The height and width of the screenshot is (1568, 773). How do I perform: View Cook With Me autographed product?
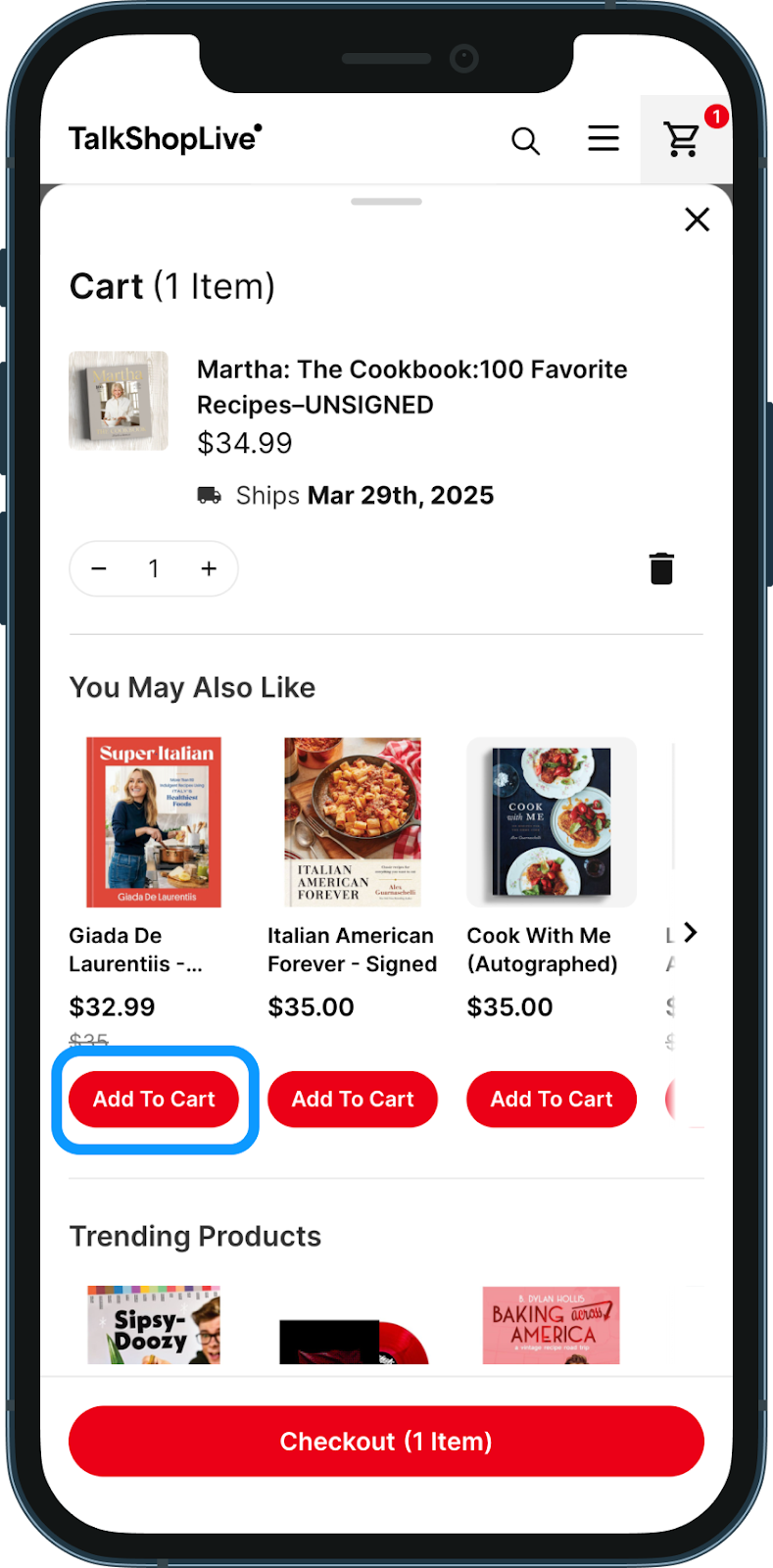point(552,822)
